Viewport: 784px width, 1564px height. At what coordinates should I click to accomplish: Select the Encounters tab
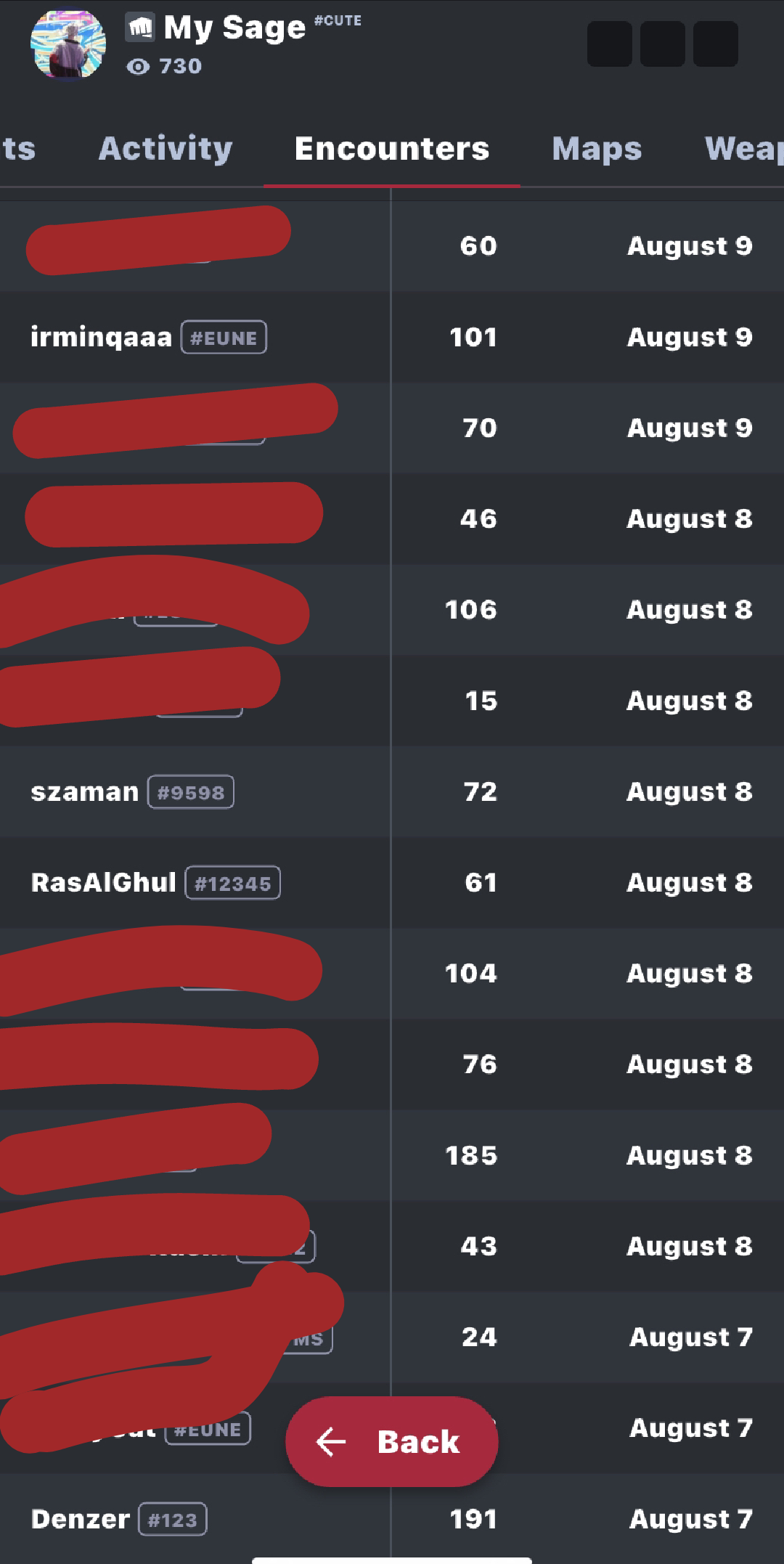(x=392, y=149)
